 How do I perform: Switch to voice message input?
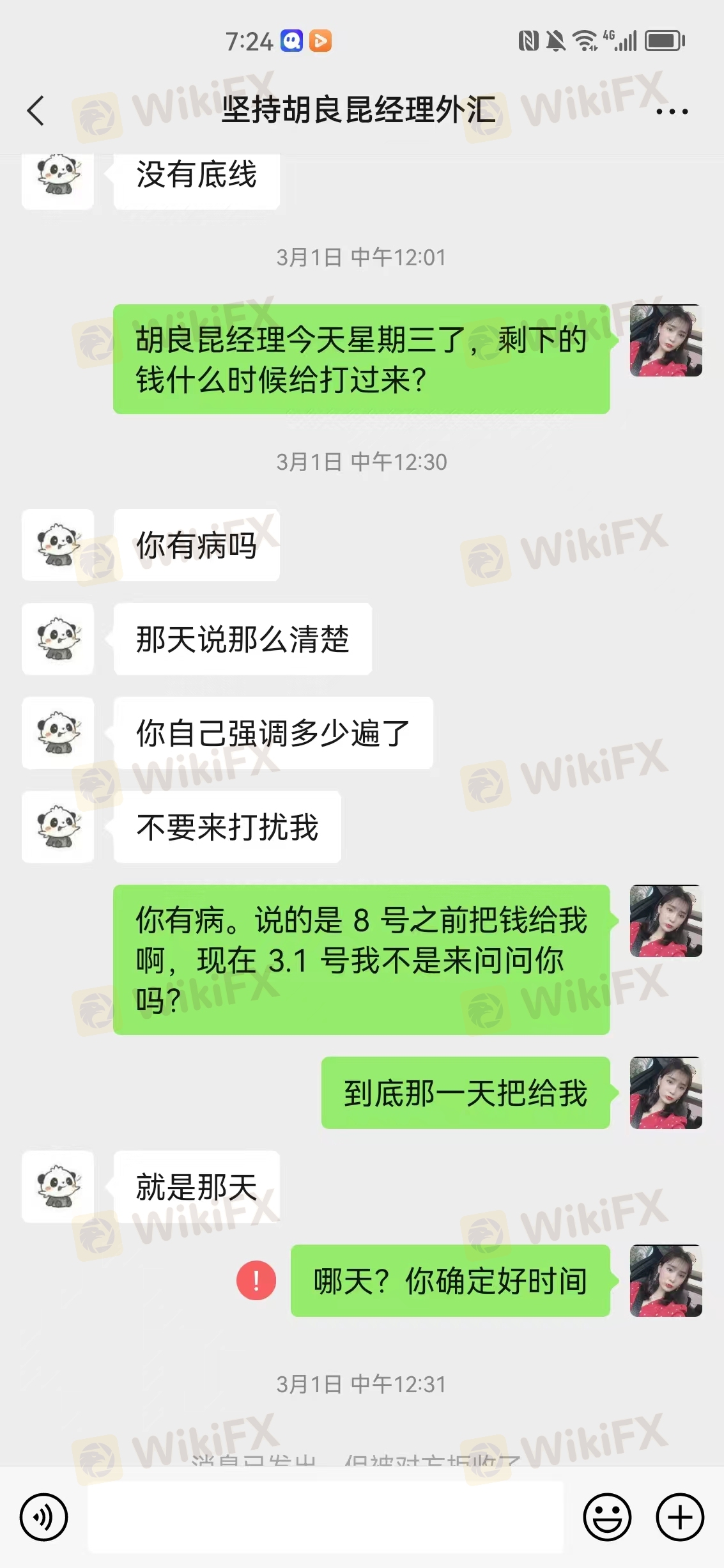pos(43,1517)
